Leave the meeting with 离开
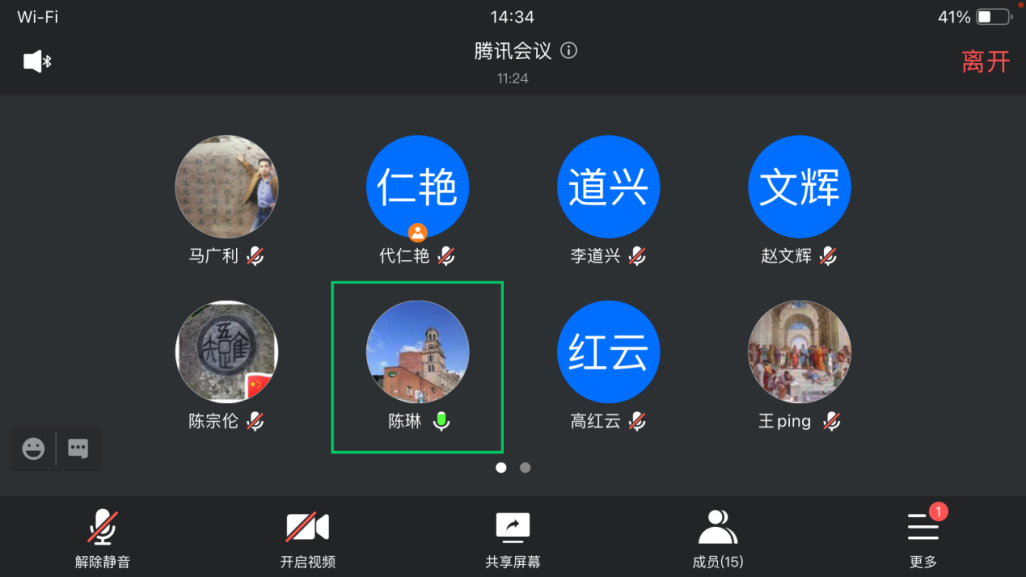Screen dimensions: 1026x577 click(x=986, y=62)
